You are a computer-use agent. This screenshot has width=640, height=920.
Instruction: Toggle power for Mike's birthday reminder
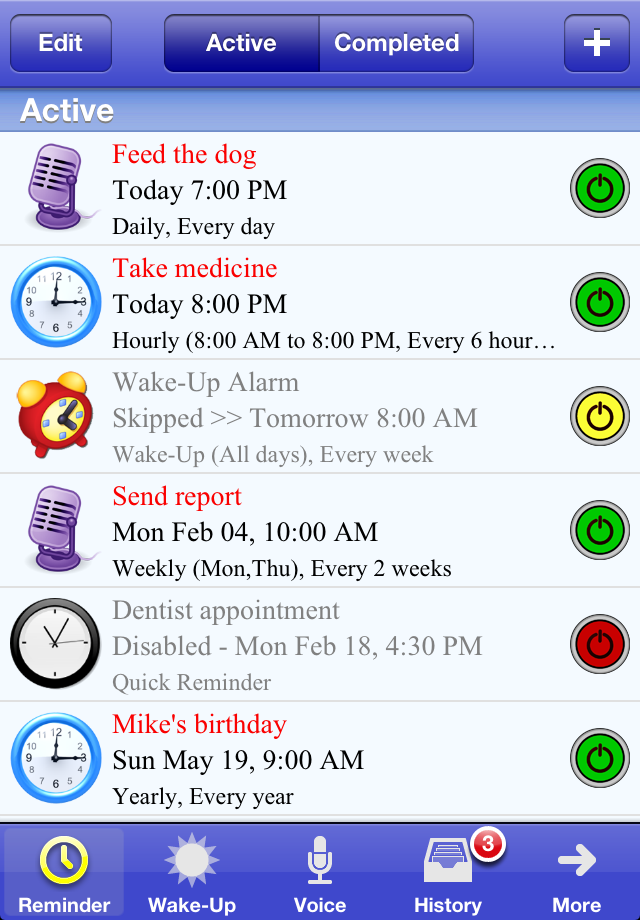click(599, 758)
